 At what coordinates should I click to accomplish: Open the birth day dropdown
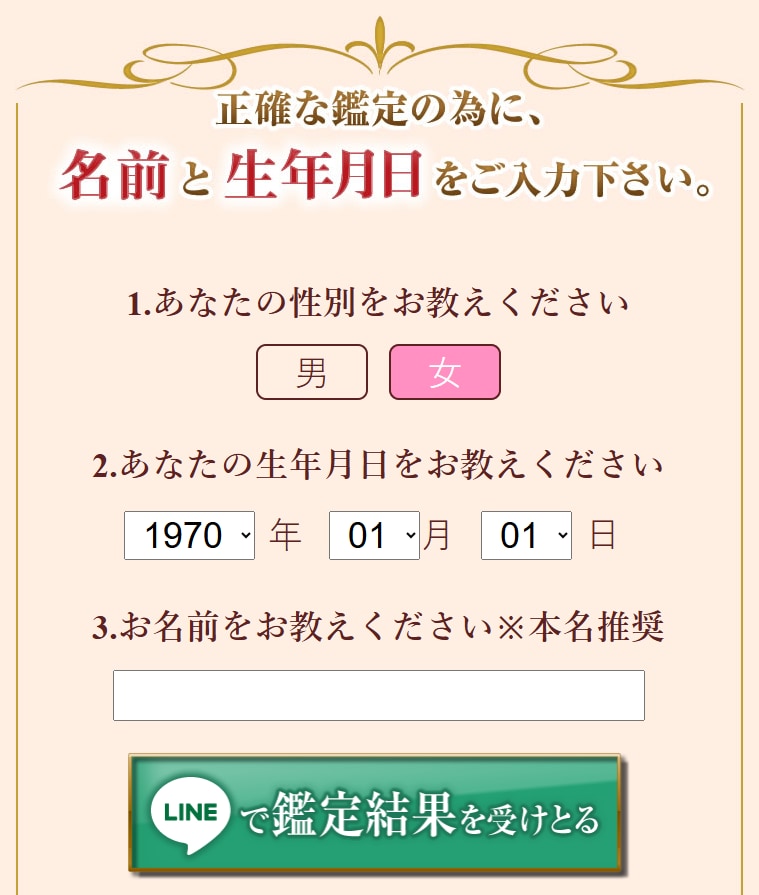pyautogui.click(x=526, y=536)
